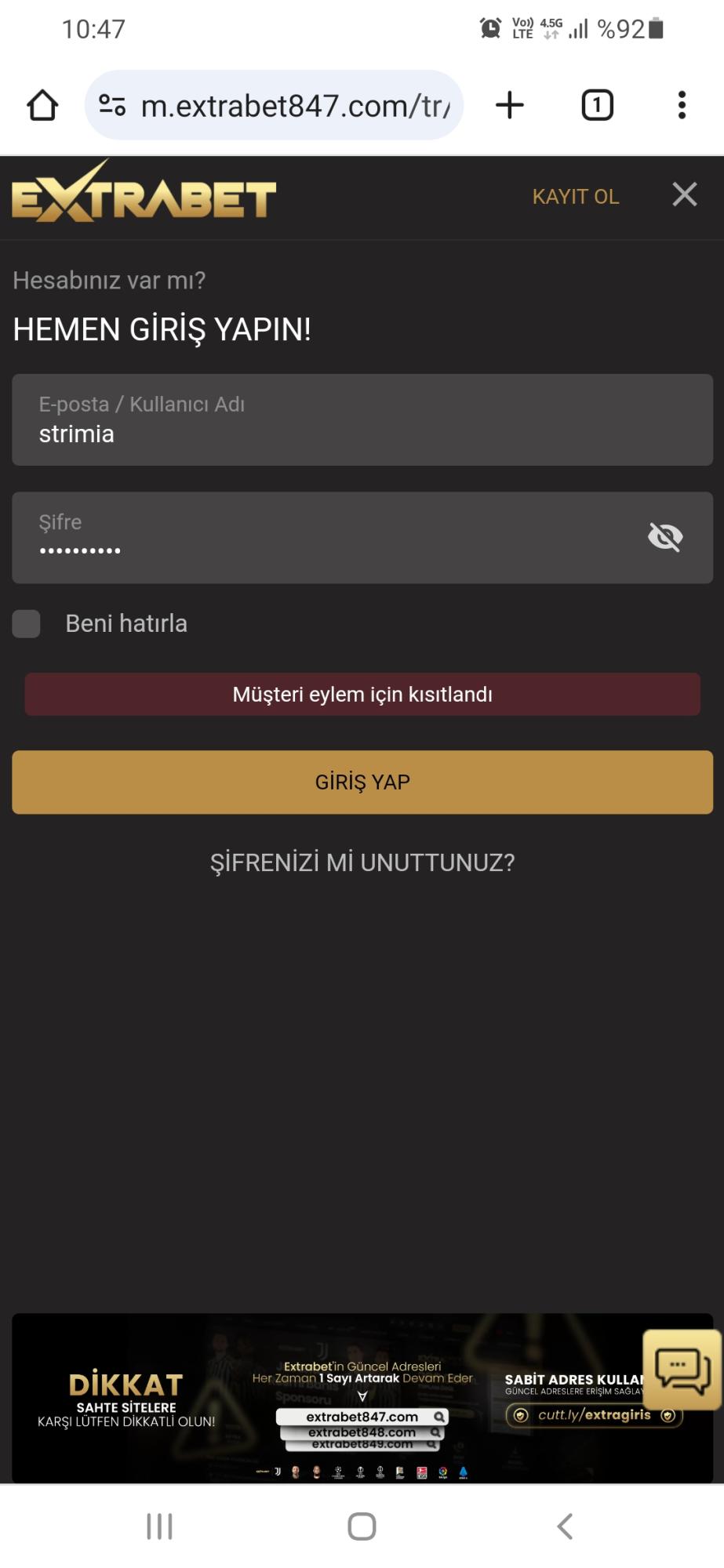This screenshot has width=724, height=1568.
Task: Tap the browser home icon
Action: point(42,105)
